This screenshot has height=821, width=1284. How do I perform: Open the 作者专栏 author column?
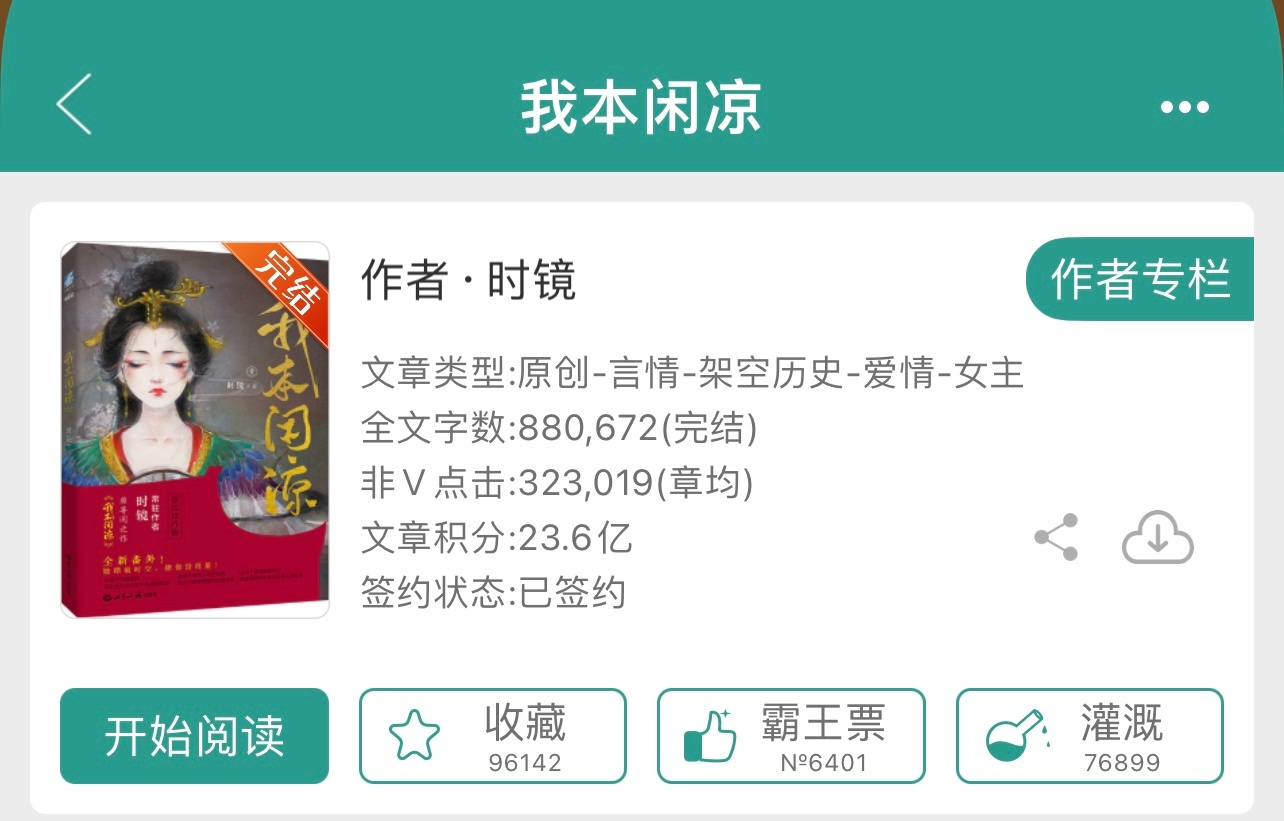(x=1140, y=279)
